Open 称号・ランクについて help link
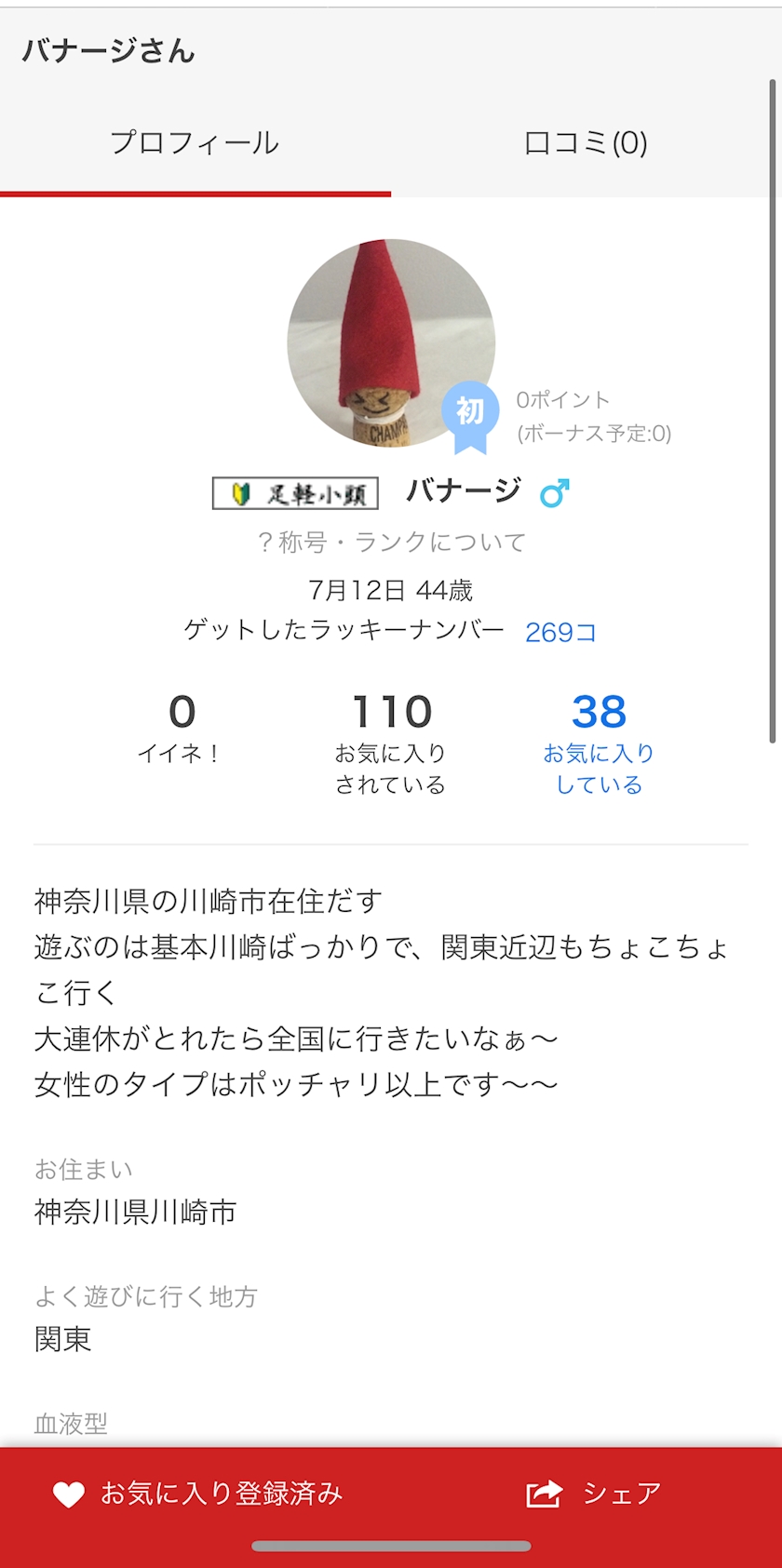782x1568 pixels. coord(391,542)
